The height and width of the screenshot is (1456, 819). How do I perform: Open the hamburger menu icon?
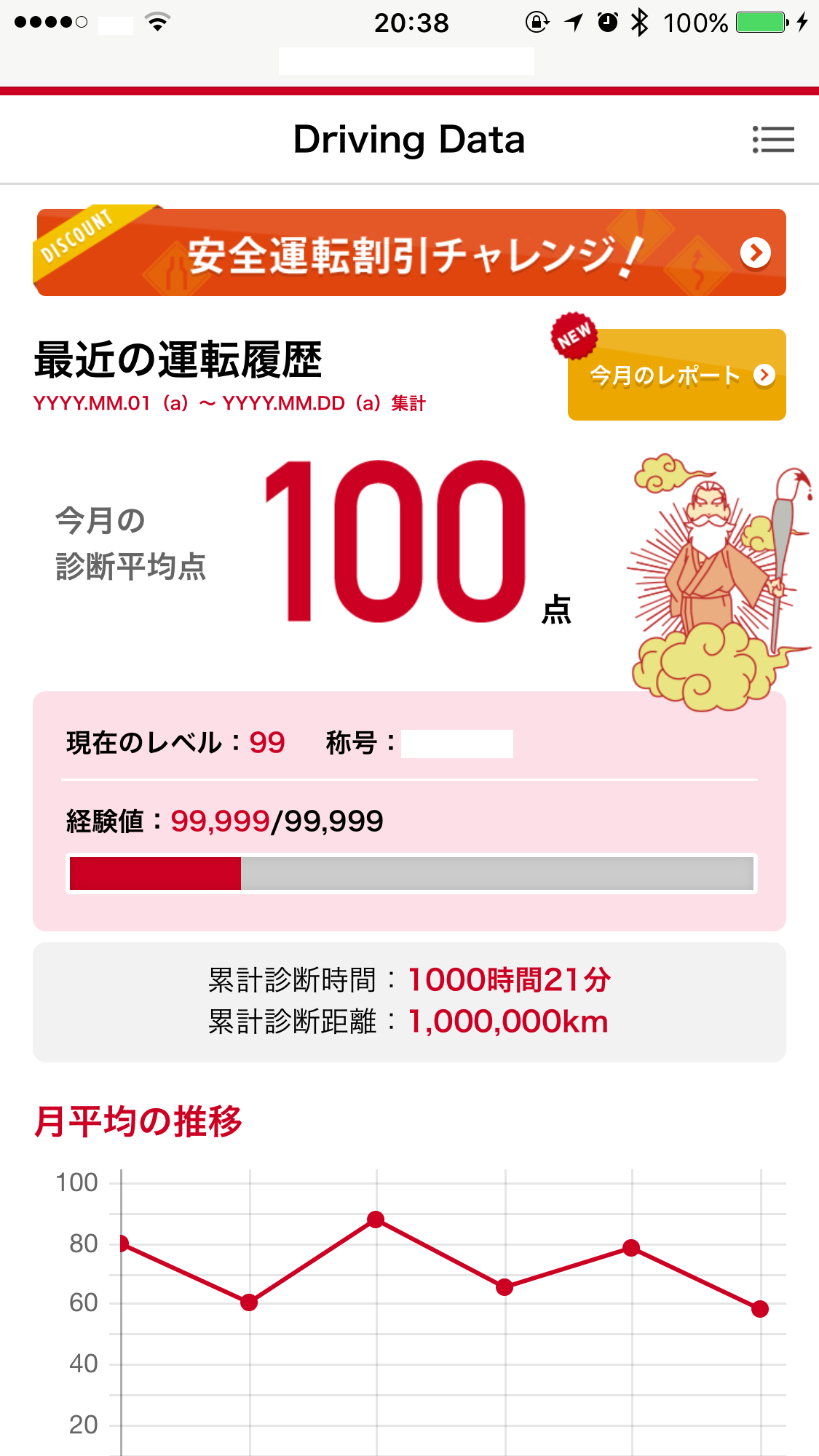click(x=773, y=140)
